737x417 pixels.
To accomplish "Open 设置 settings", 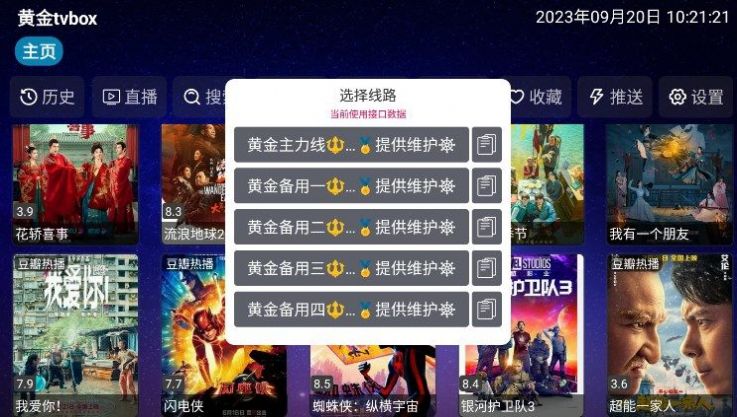I will (x=696, y=97).
